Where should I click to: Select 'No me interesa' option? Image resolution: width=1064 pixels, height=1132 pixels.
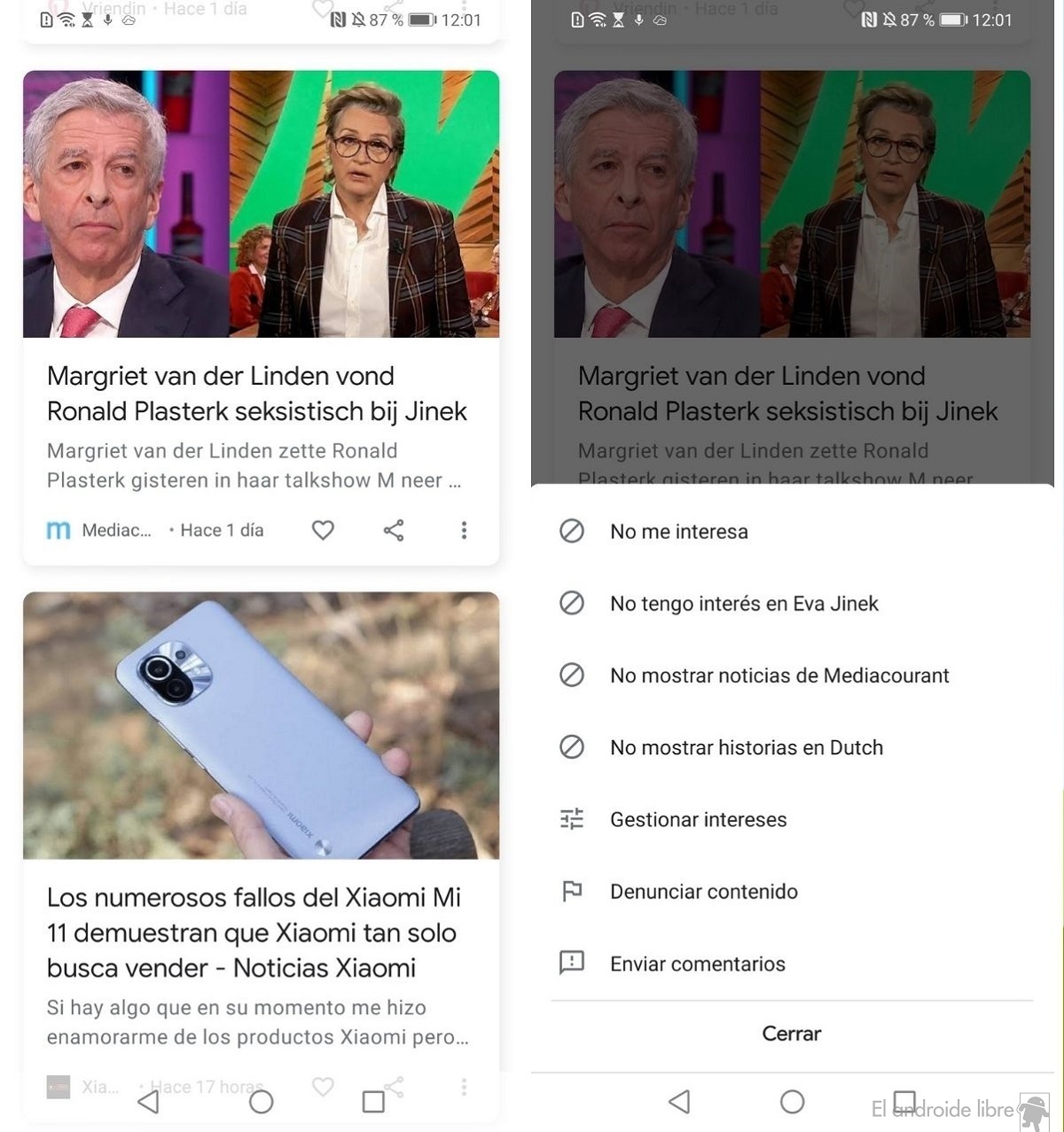tap(678, 531)
